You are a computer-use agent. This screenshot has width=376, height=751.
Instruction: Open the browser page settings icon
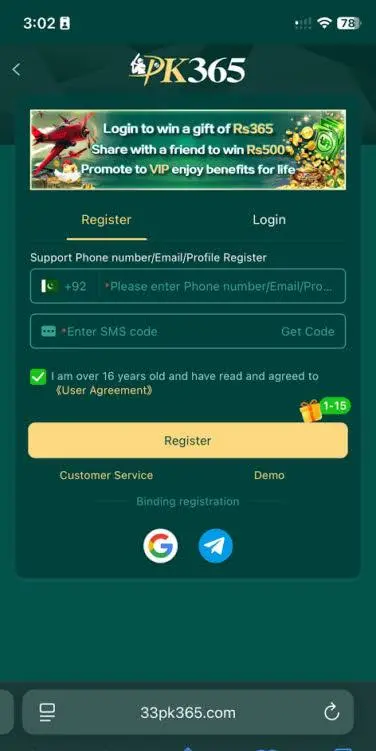click(47, 713)
